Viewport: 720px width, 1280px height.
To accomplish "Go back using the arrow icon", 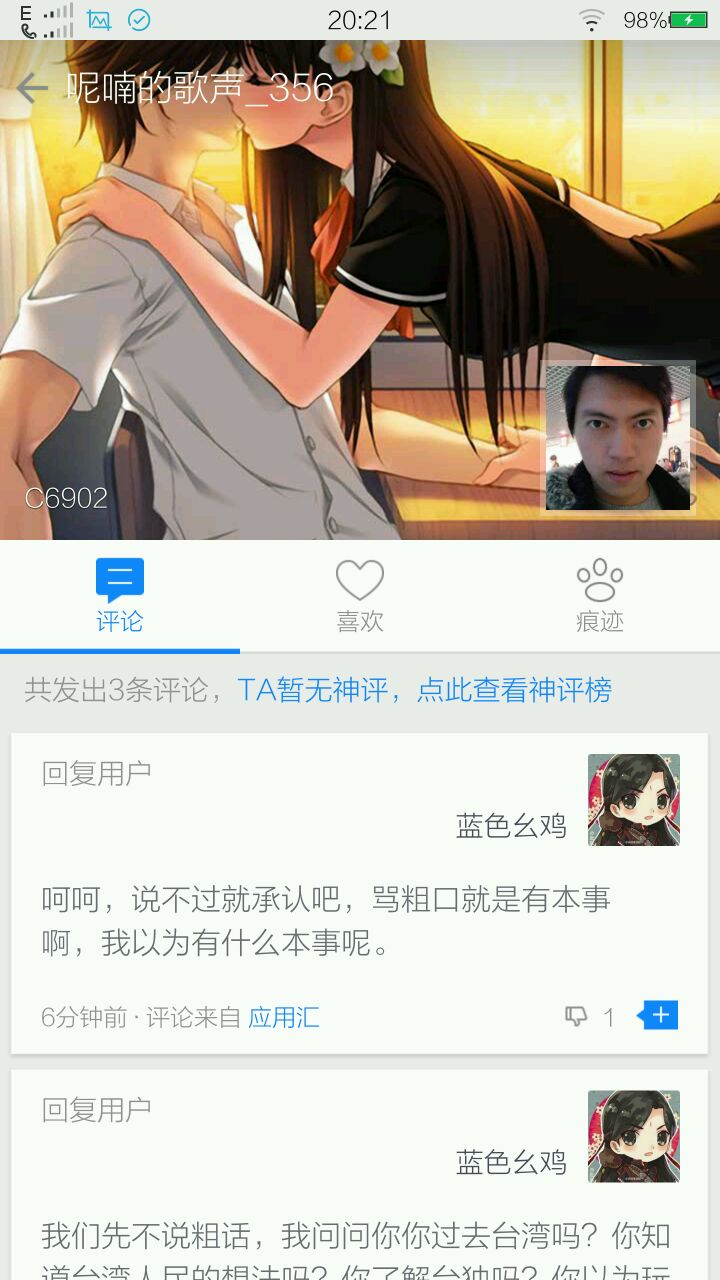I will point(33,89).
